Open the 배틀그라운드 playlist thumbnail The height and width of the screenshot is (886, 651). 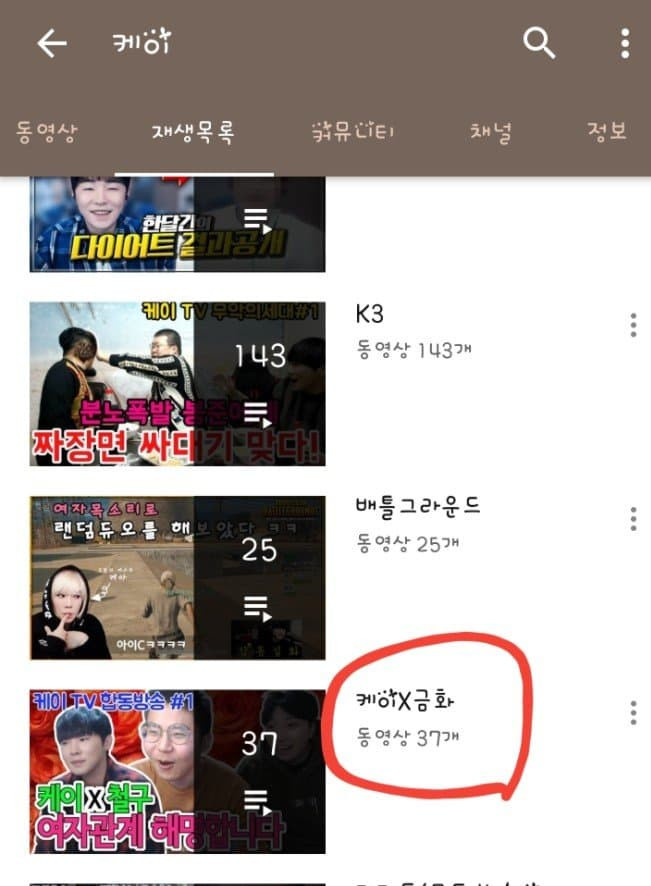(x=177, y=577)
